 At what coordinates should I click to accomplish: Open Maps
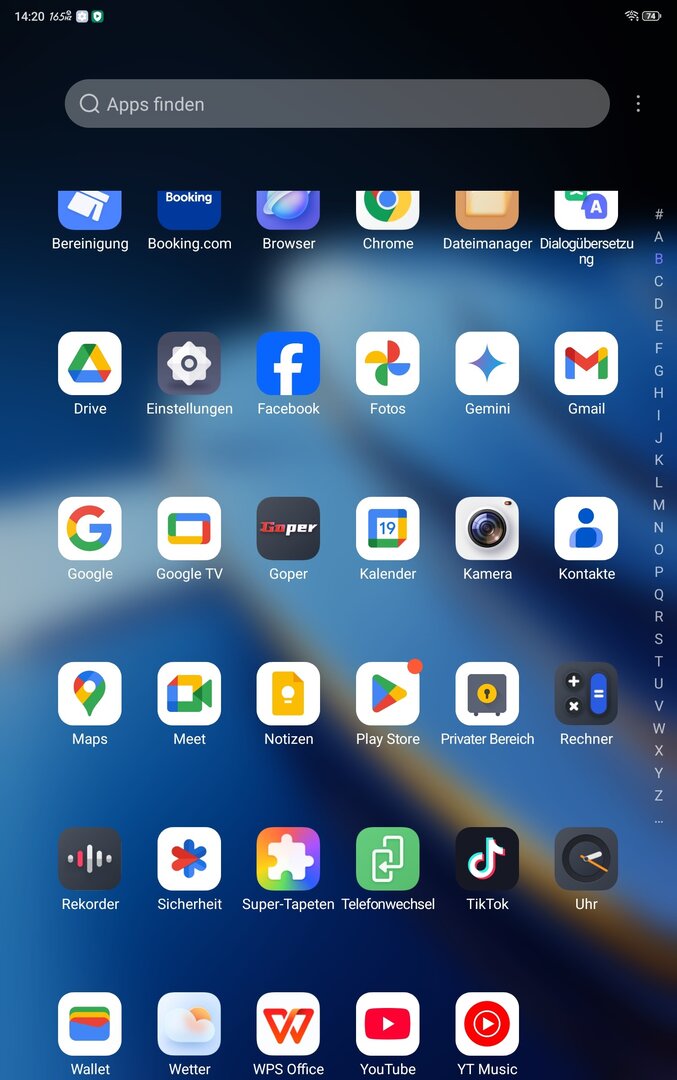point(90,695)
